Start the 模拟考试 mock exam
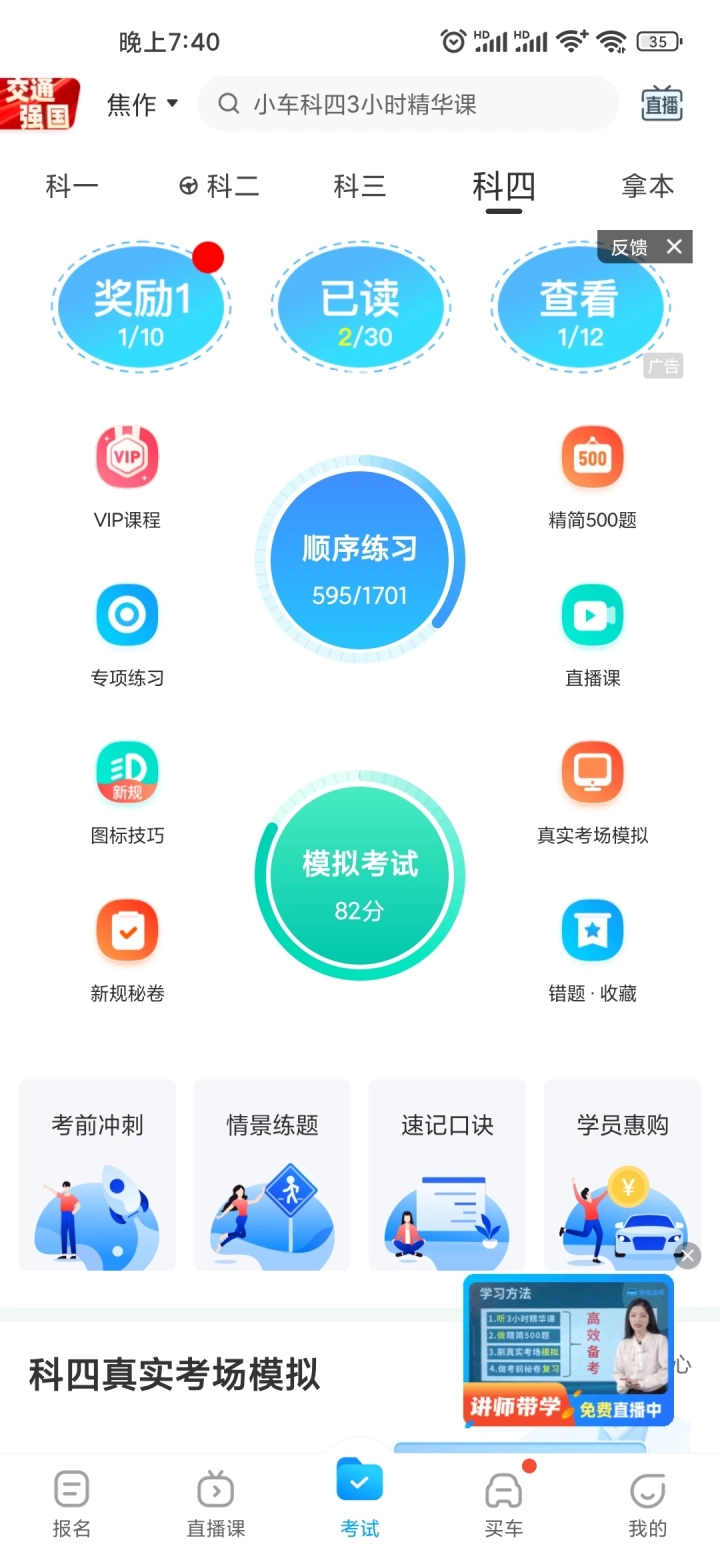Screen dimensions: 720x1560 [x=360, y=875]
